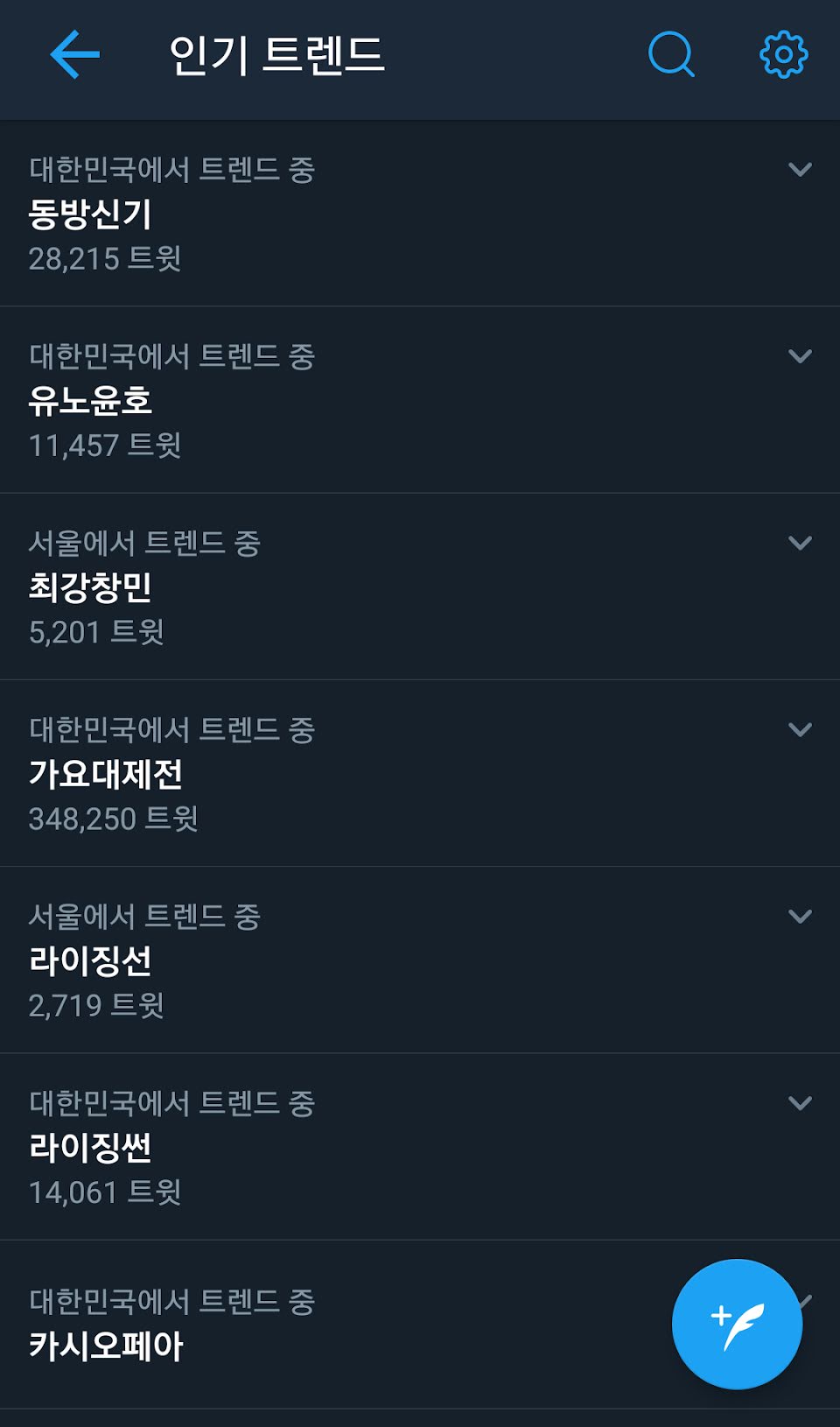This screenshot has height=1427, width=840.
Task: Compose a new tweet
Action: pyautogui.click(x=737, y=1324)
